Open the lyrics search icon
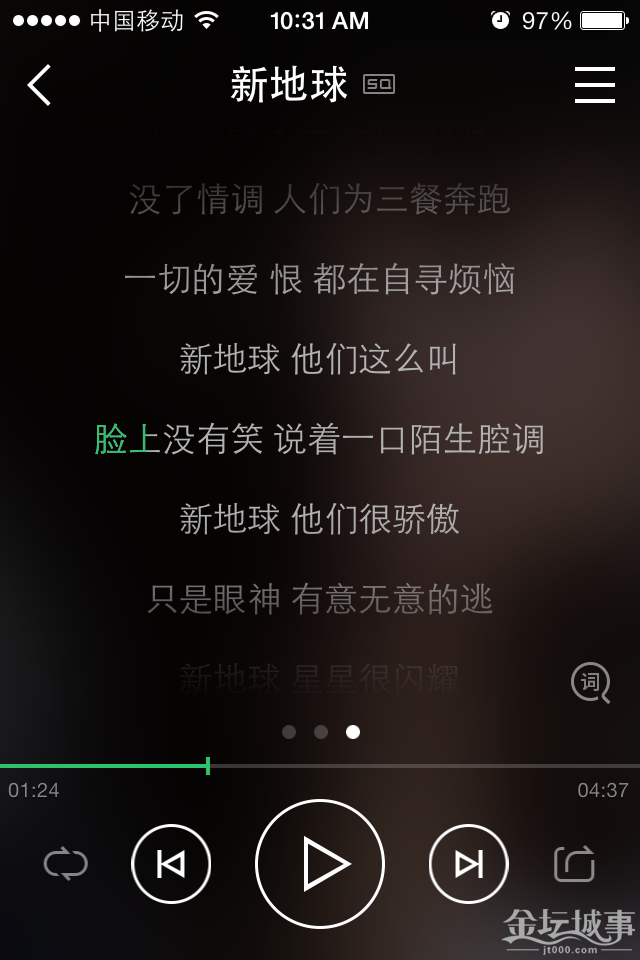Viewport: 640px width, 960px height. click(590, 683)
